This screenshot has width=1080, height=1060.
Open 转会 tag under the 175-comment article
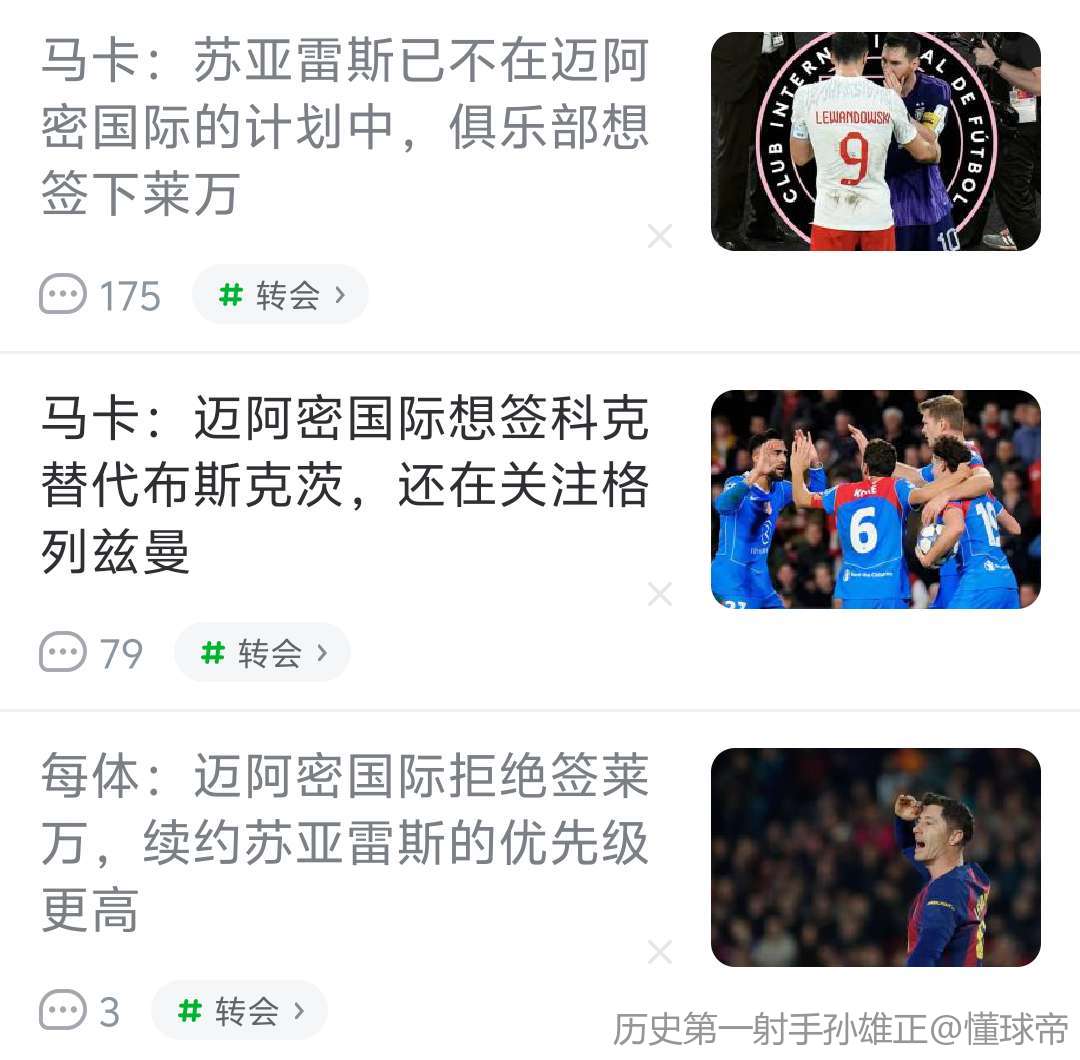point(280,295)
